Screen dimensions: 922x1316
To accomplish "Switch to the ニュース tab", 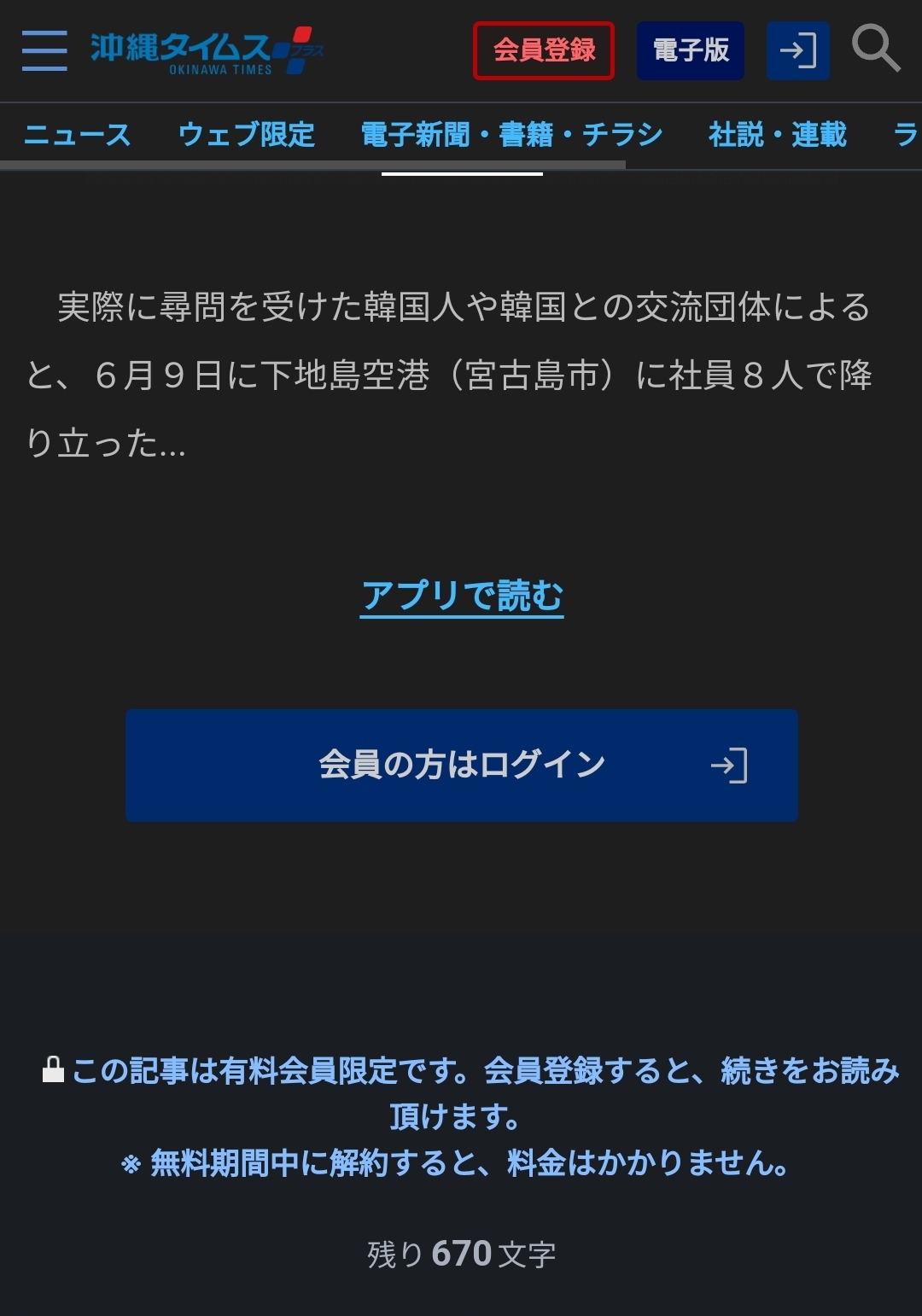I will pos(79,135).
